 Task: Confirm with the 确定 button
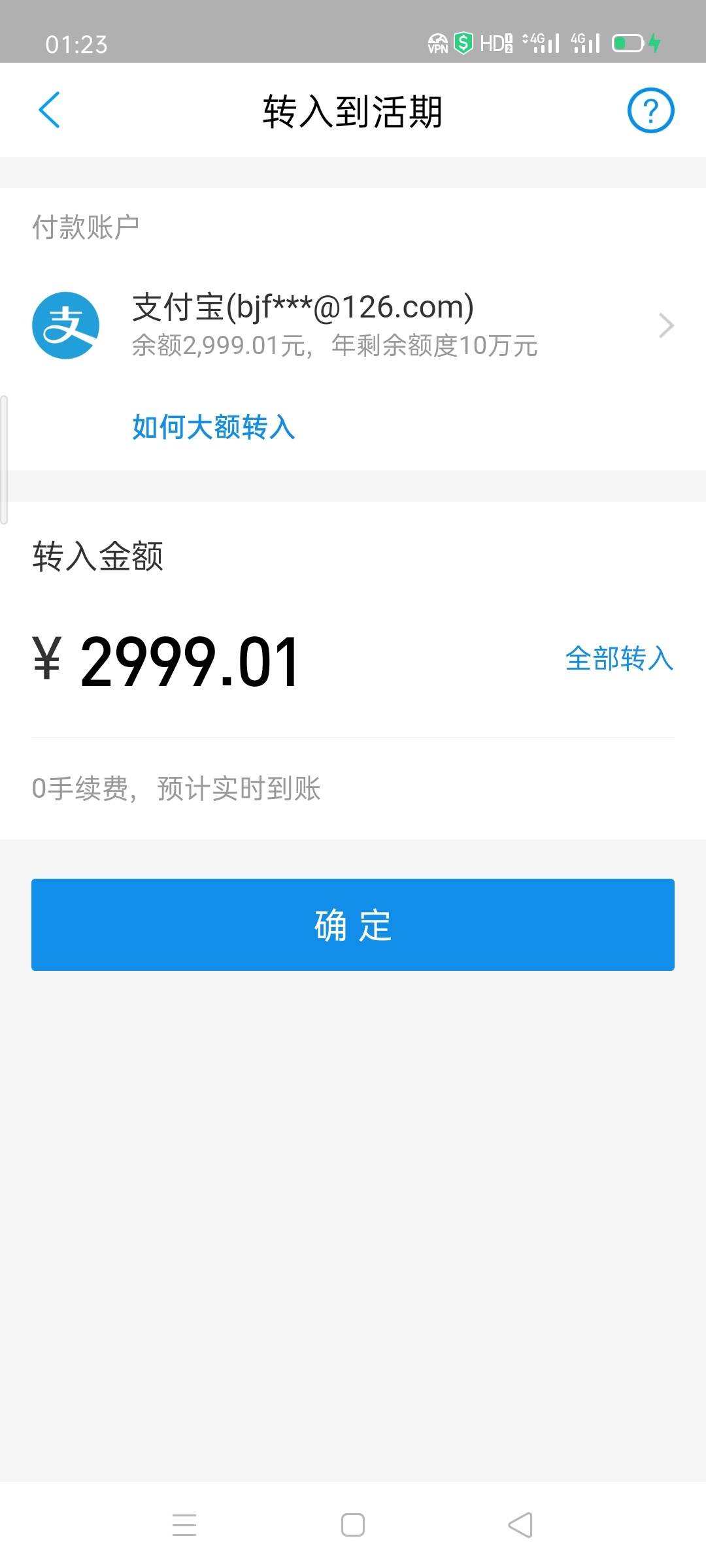pos(353,924)
